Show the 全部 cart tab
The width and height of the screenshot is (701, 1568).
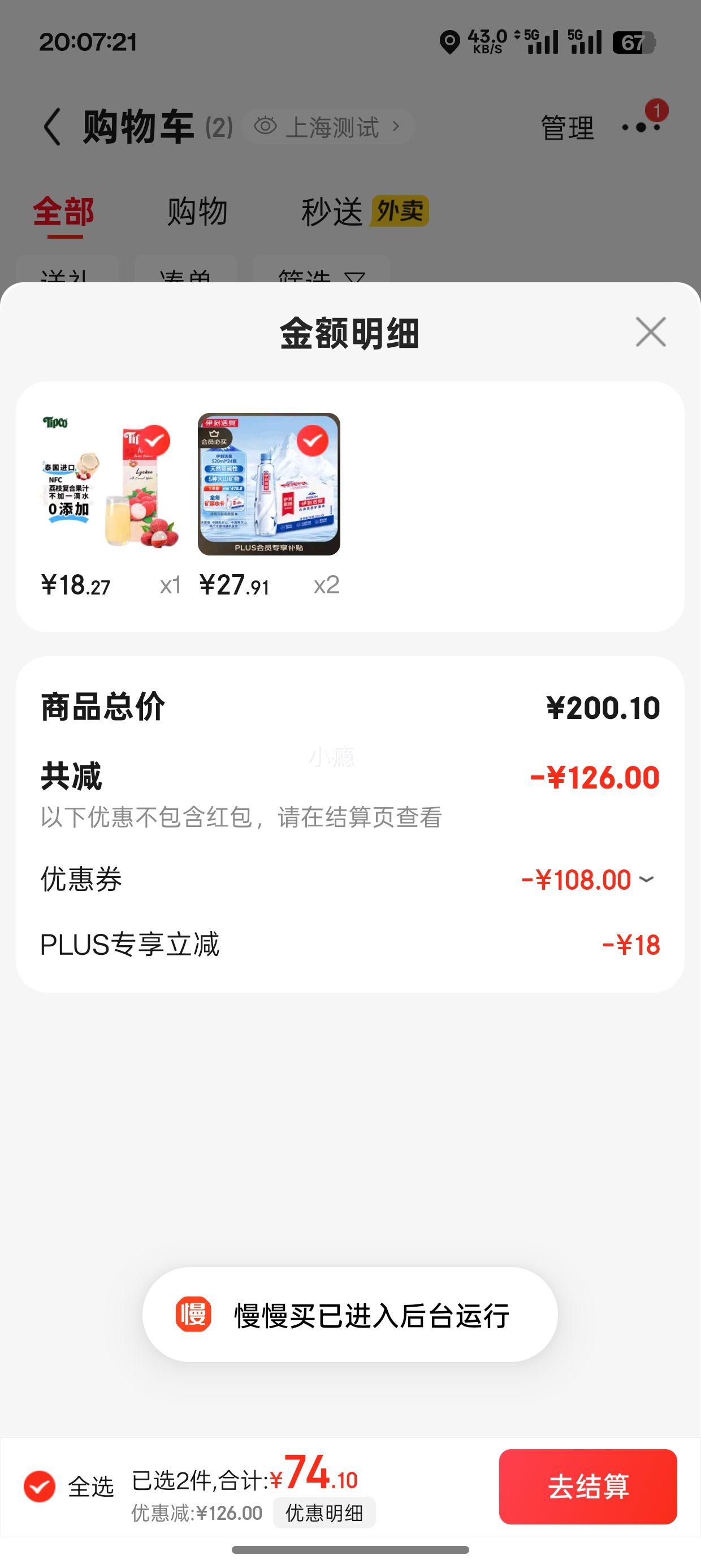coord(63,212)
